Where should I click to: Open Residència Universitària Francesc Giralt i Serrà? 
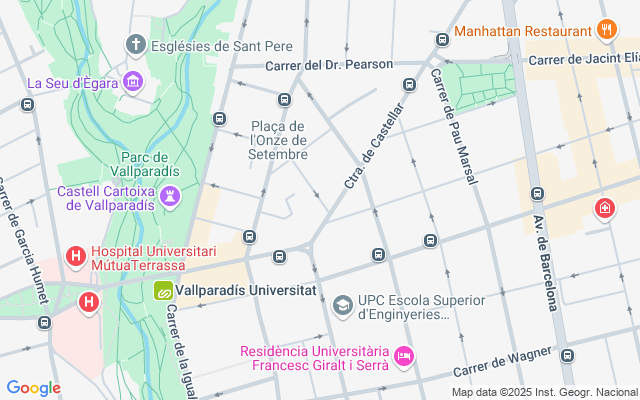404,356
